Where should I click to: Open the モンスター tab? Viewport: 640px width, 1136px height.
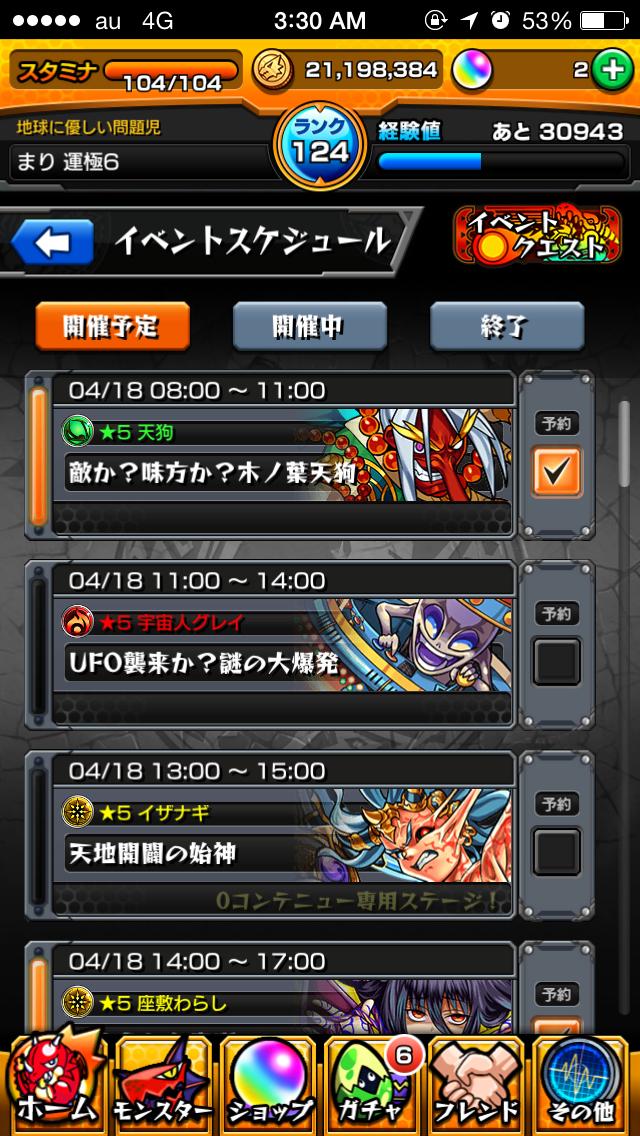162,1085
